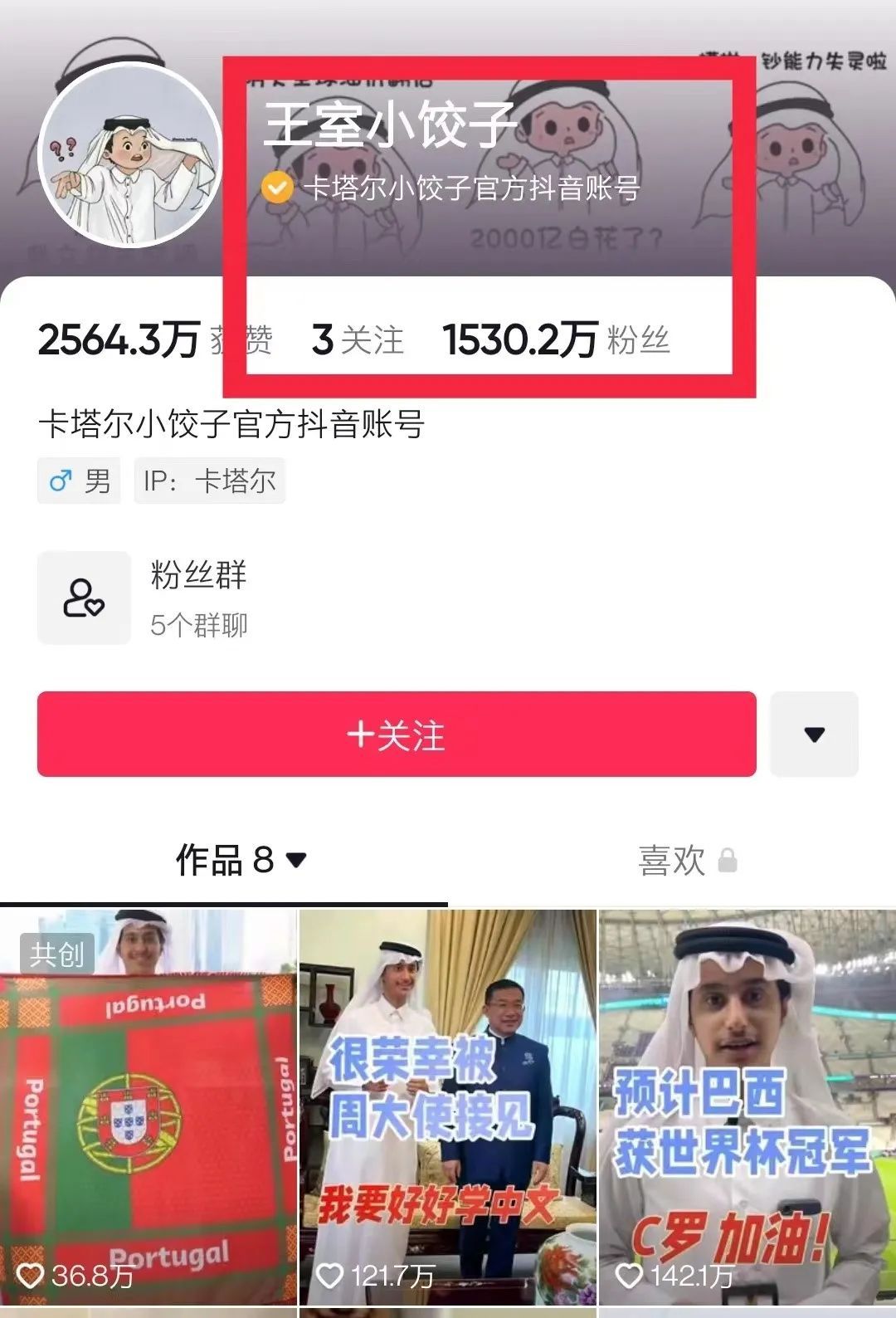The height and width of the screenshot is (1318, 896).
Task: Open the 1530.2万 粉丝 followers list
Action: point(556,340)
